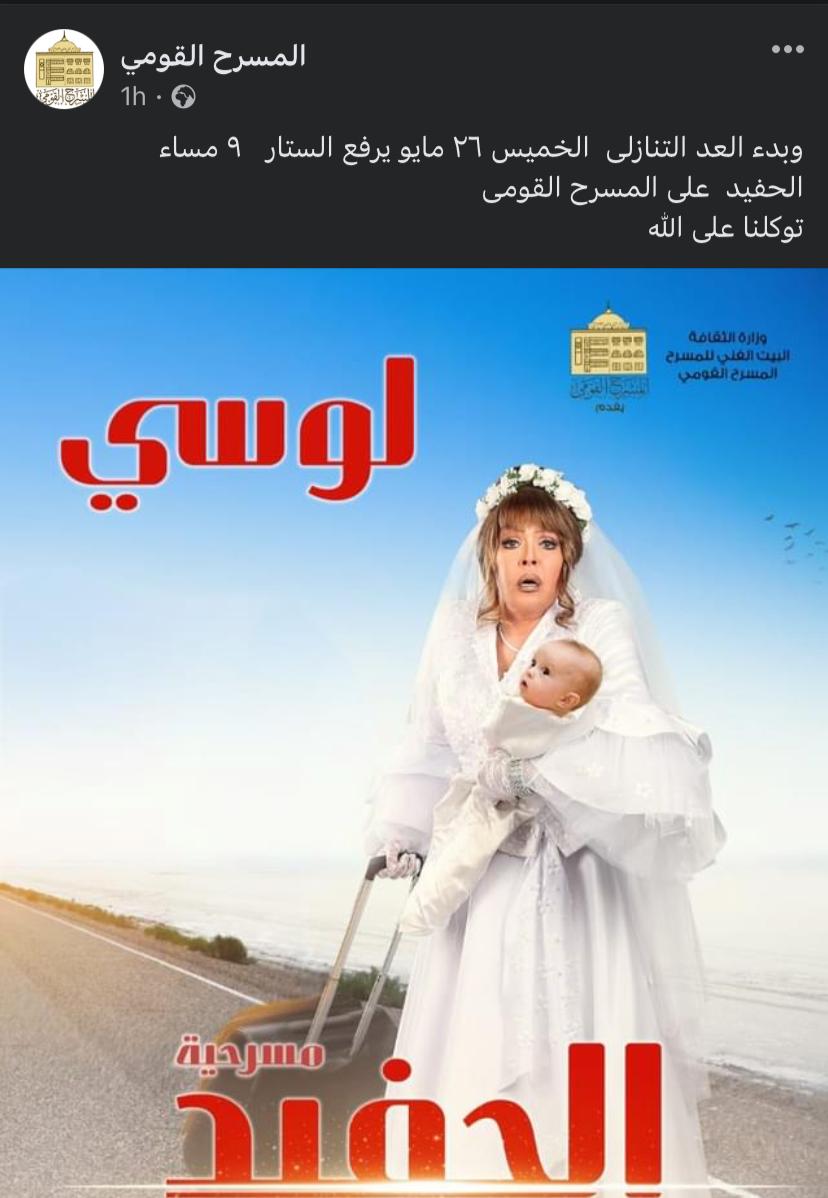Viewport: 828px width, 1198px height.
Task: Open المسرح القومي page profile picture
Action: [x=64, y=69]
